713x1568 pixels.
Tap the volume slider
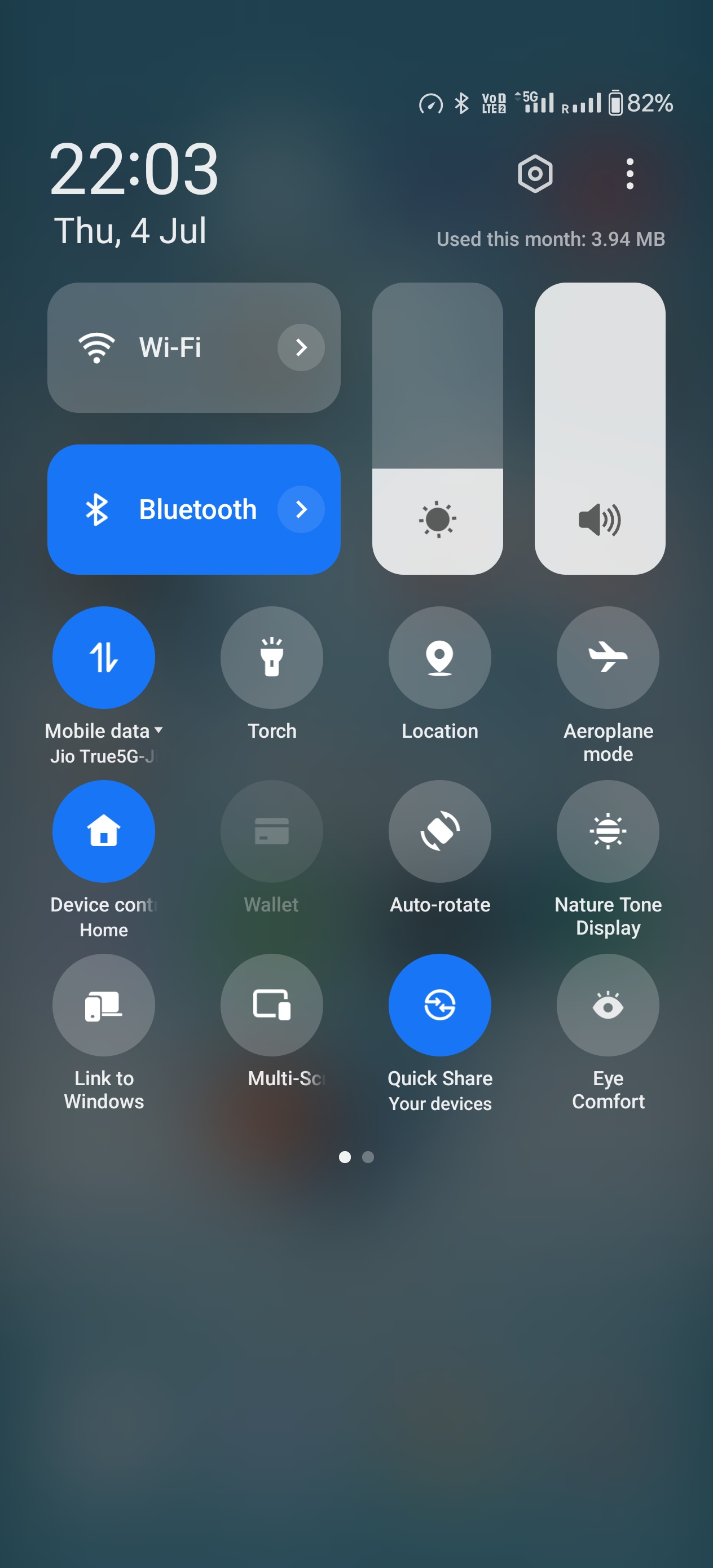click(599, 429)
